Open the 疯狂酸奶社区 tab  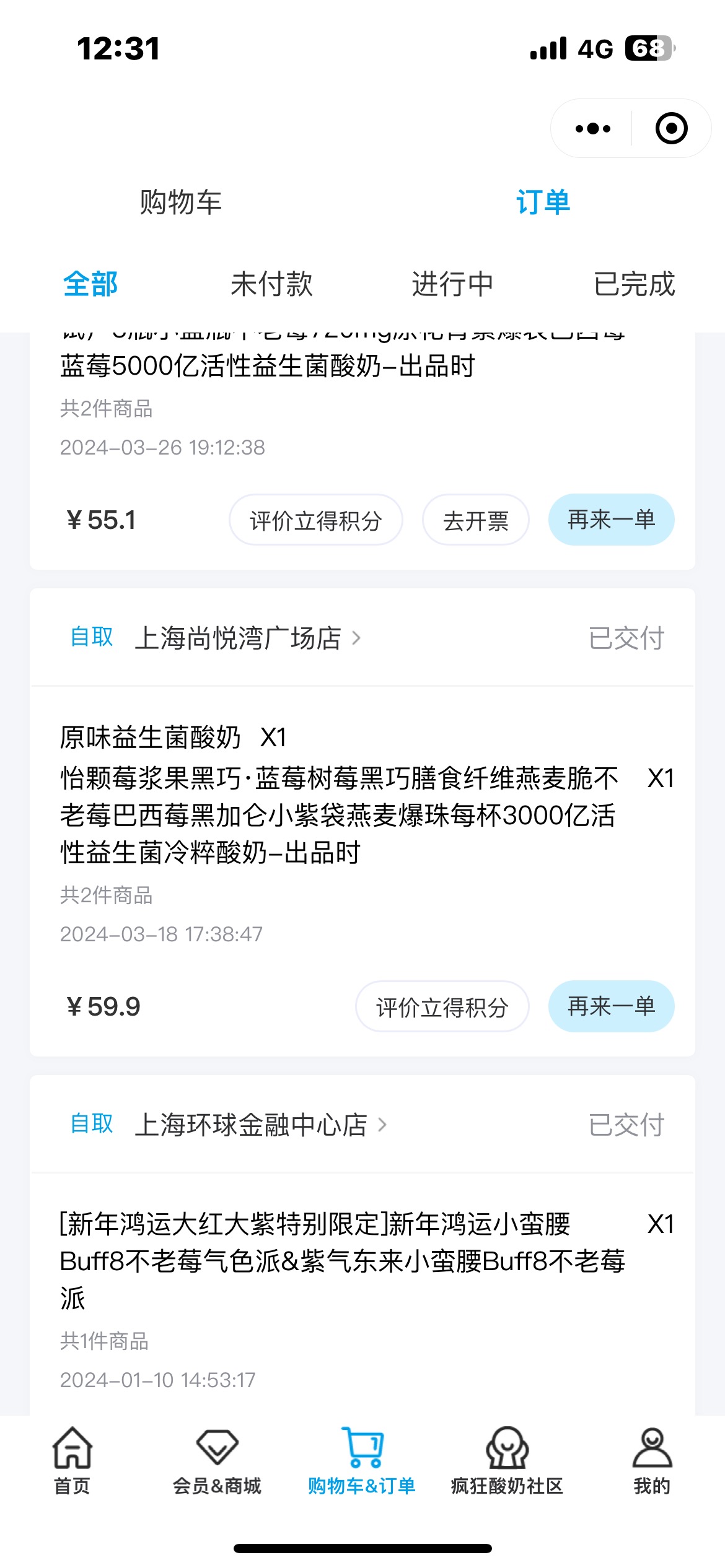[507, 1461]
